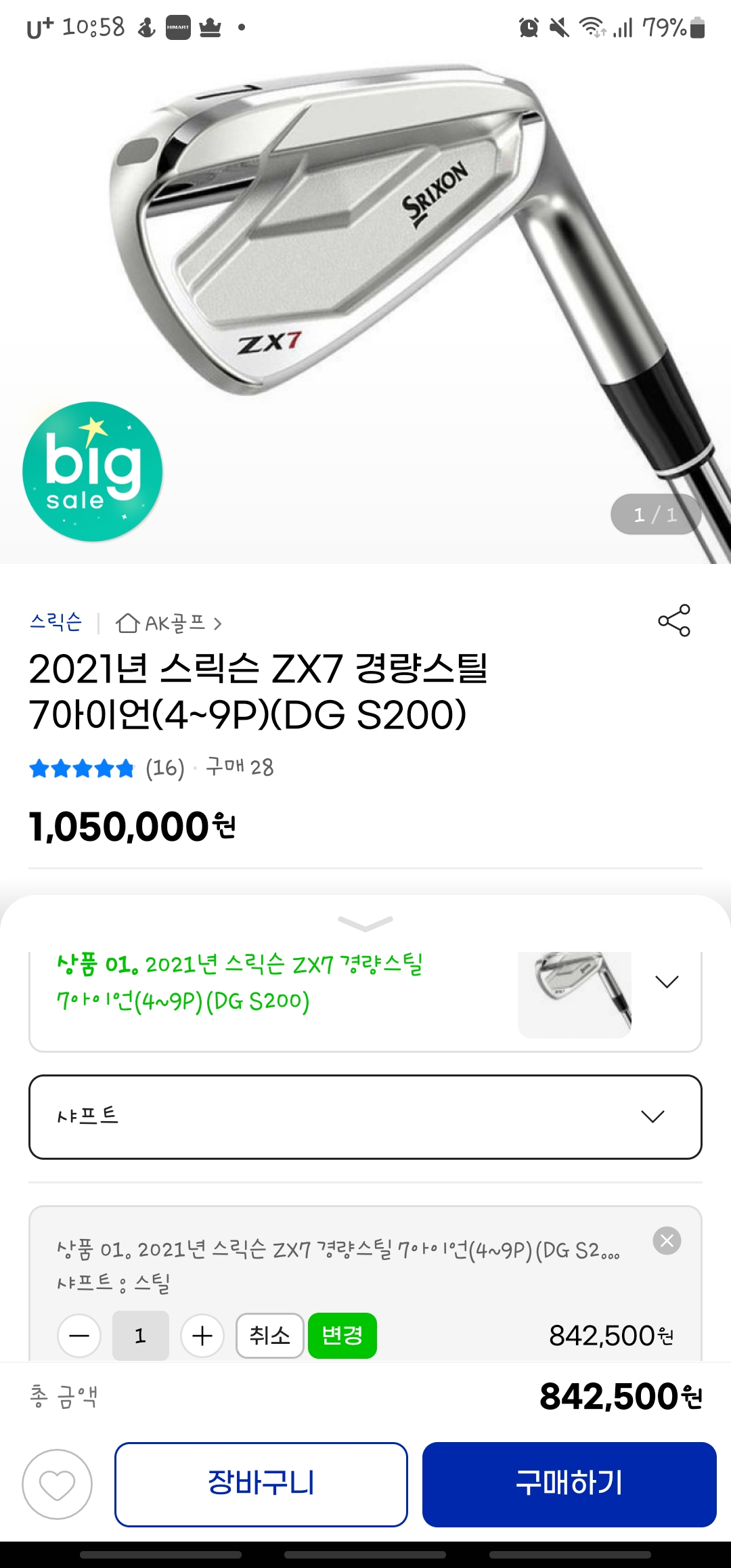Expand the 상품 01 product selector
Viewport: 731px width, 1568px height.
pos(667,982)
